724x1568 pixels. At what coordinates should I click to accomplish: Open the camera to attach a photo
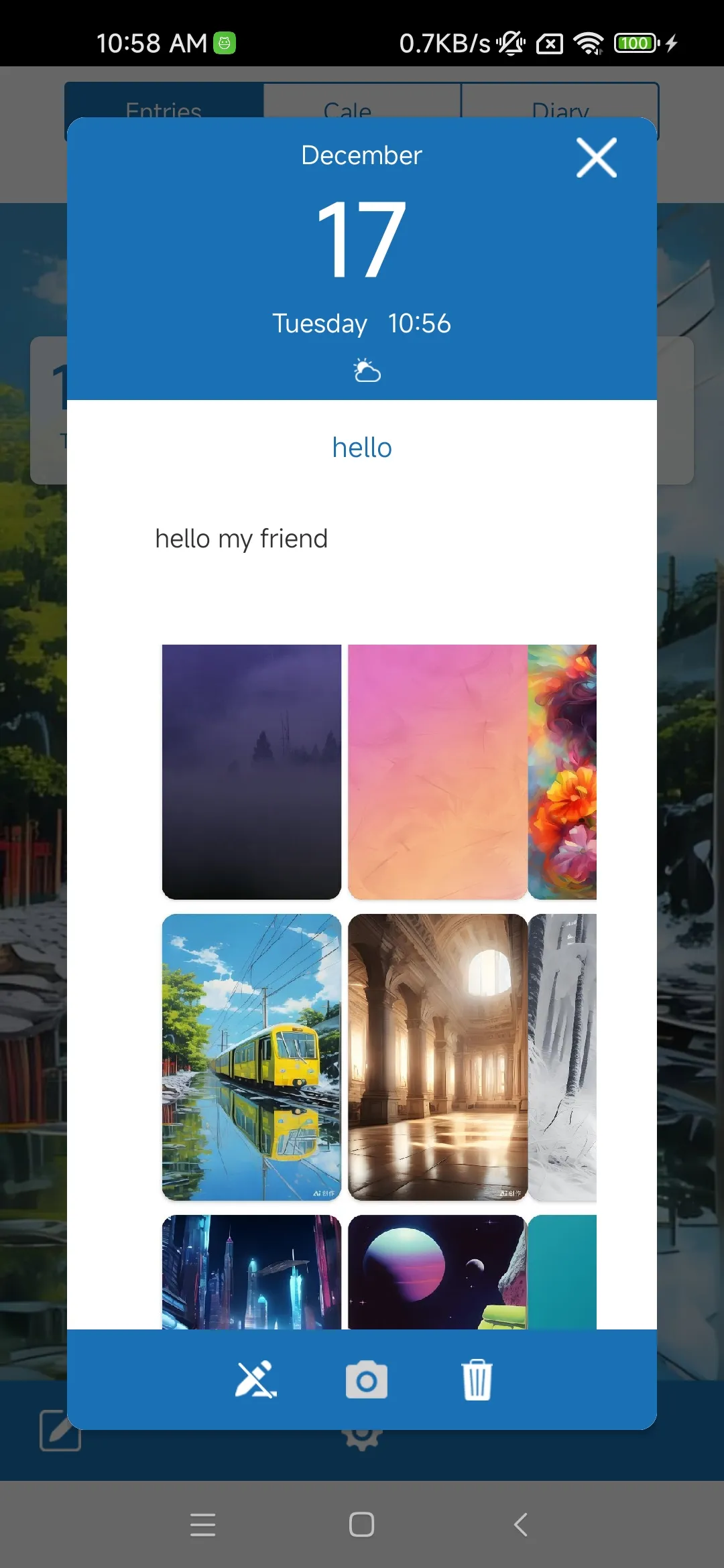pos(366,1382)
